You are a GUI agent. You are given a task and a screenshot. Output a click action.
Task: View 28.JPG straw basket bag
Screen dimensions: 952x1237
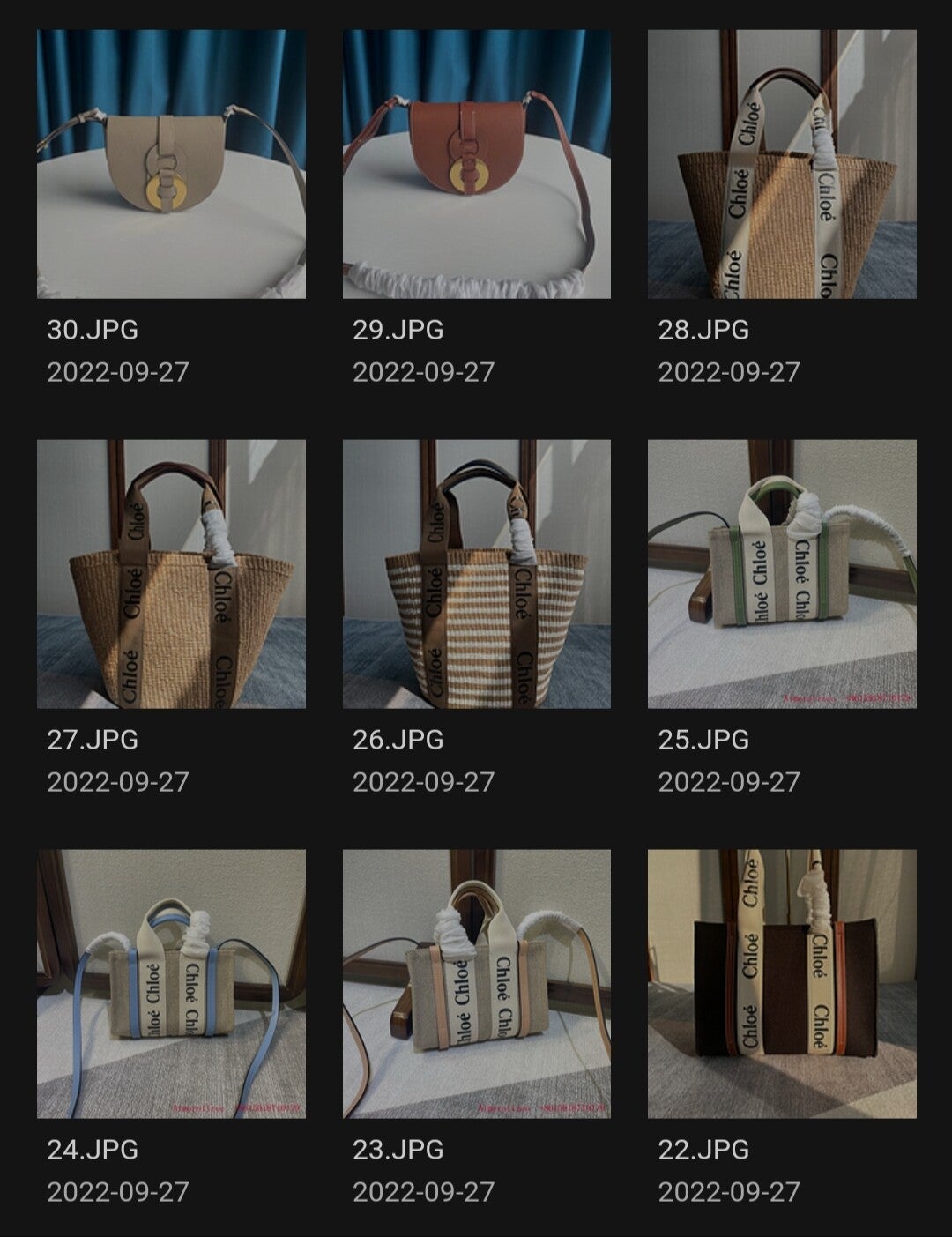(x=782, y=164)
